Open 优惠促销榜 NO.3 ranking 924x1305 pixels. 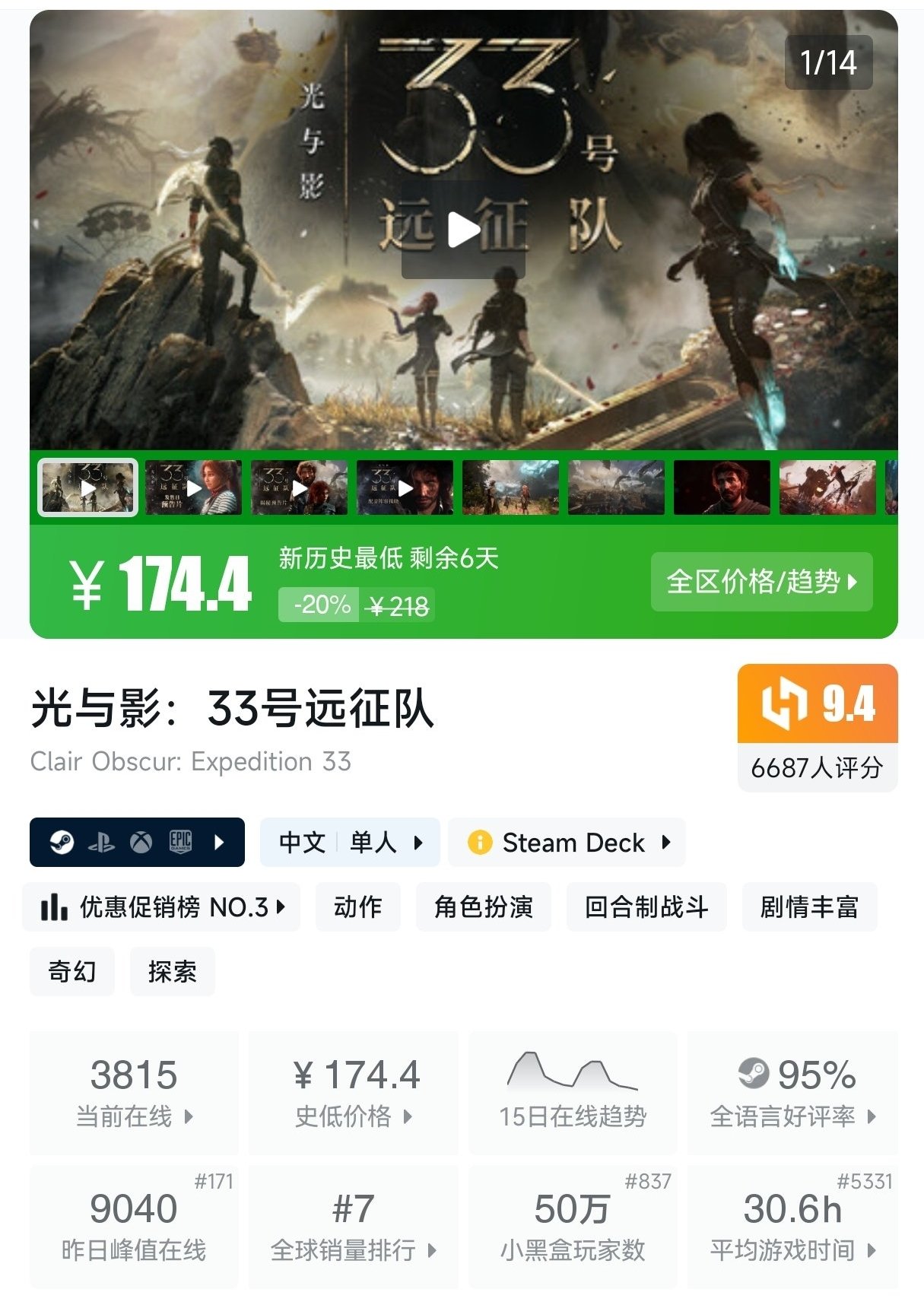(161, 907)
